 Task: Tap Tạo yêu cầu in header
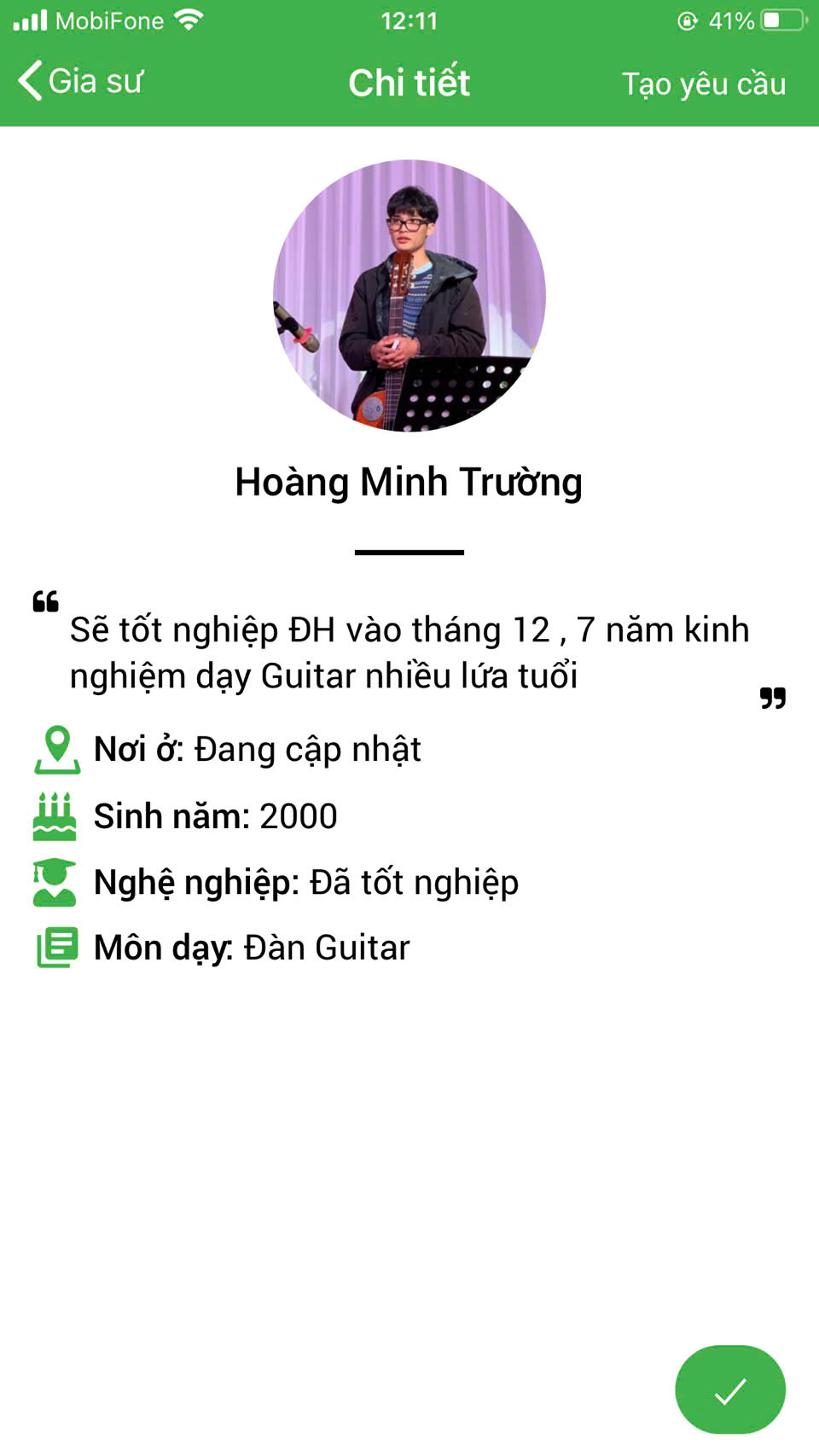pyautogui.click(x=703, y=84)
